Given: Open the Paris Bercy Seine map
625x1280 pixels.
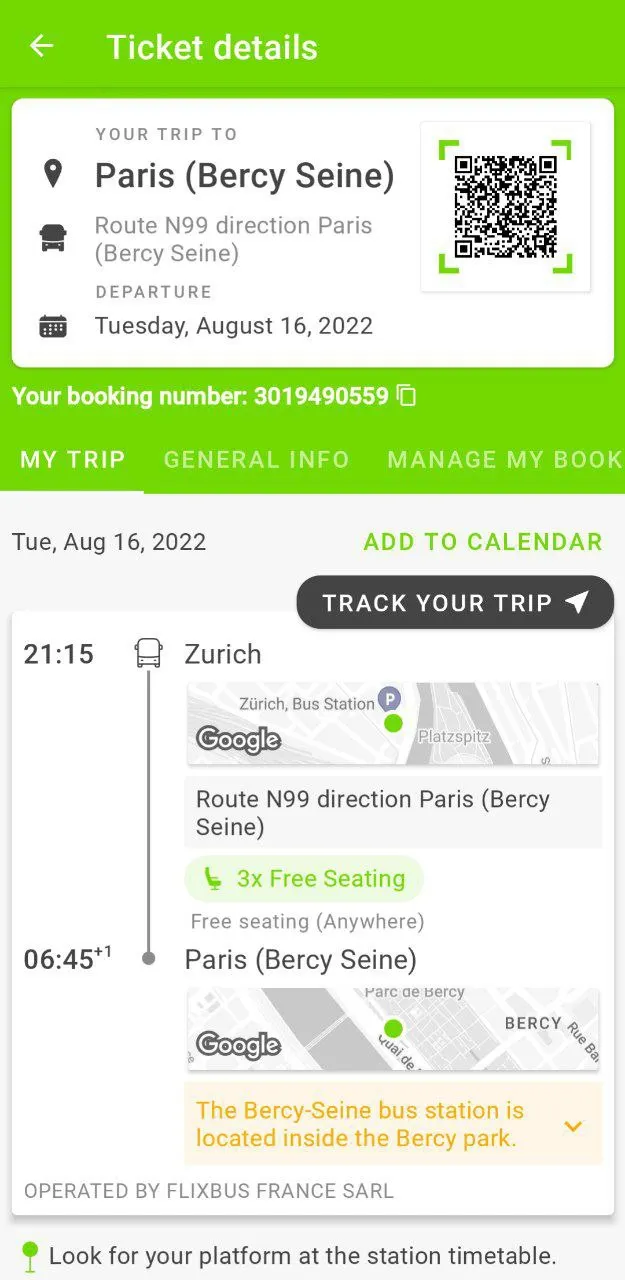Looking at the screenshot, I should (x=393, y=1029).
